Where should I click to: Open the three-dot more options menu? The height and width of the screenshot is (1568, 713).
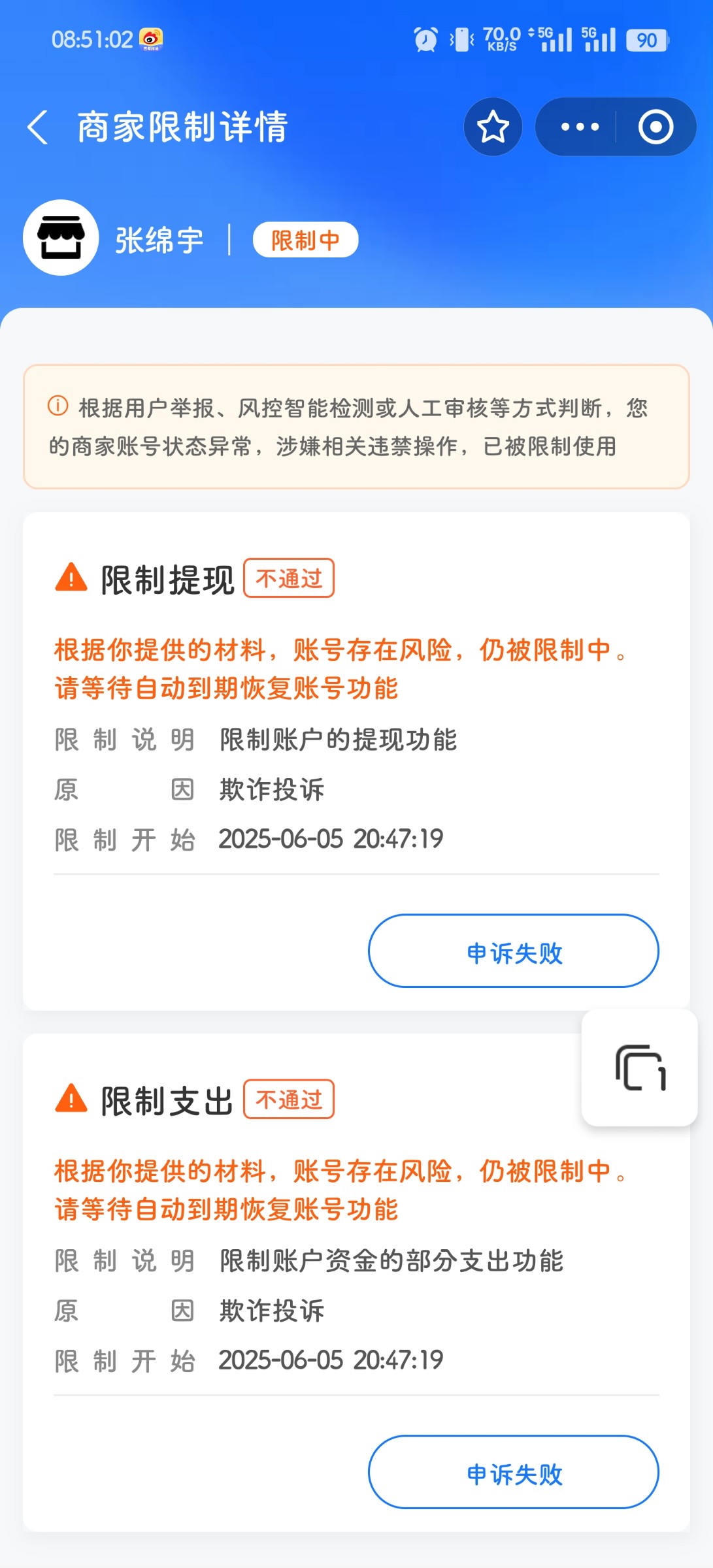pyautogui.click(x=580, y=127)
